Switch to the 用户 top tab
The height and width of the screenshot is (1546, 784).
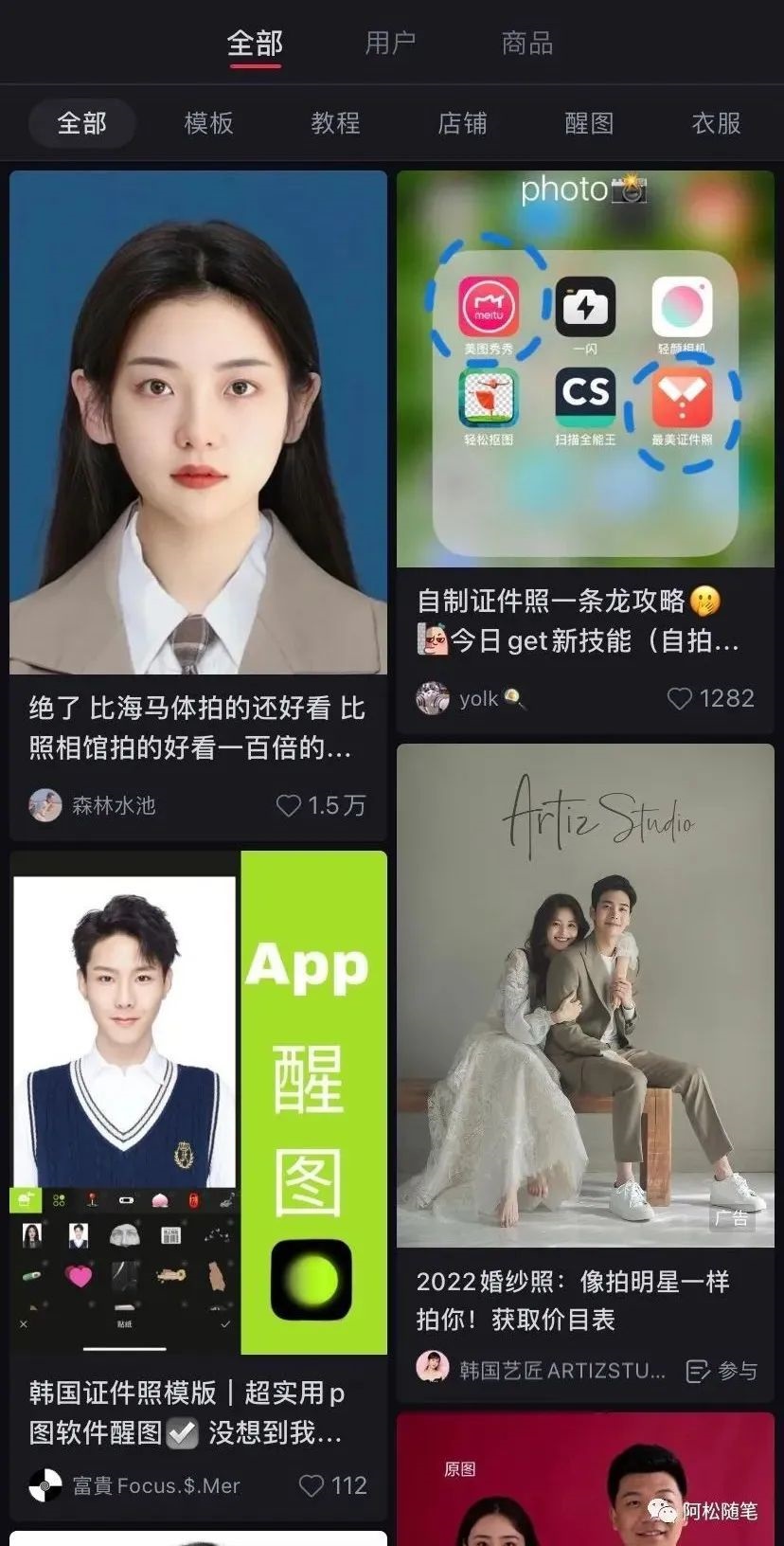pyautogui.click(x=390, y=44)
